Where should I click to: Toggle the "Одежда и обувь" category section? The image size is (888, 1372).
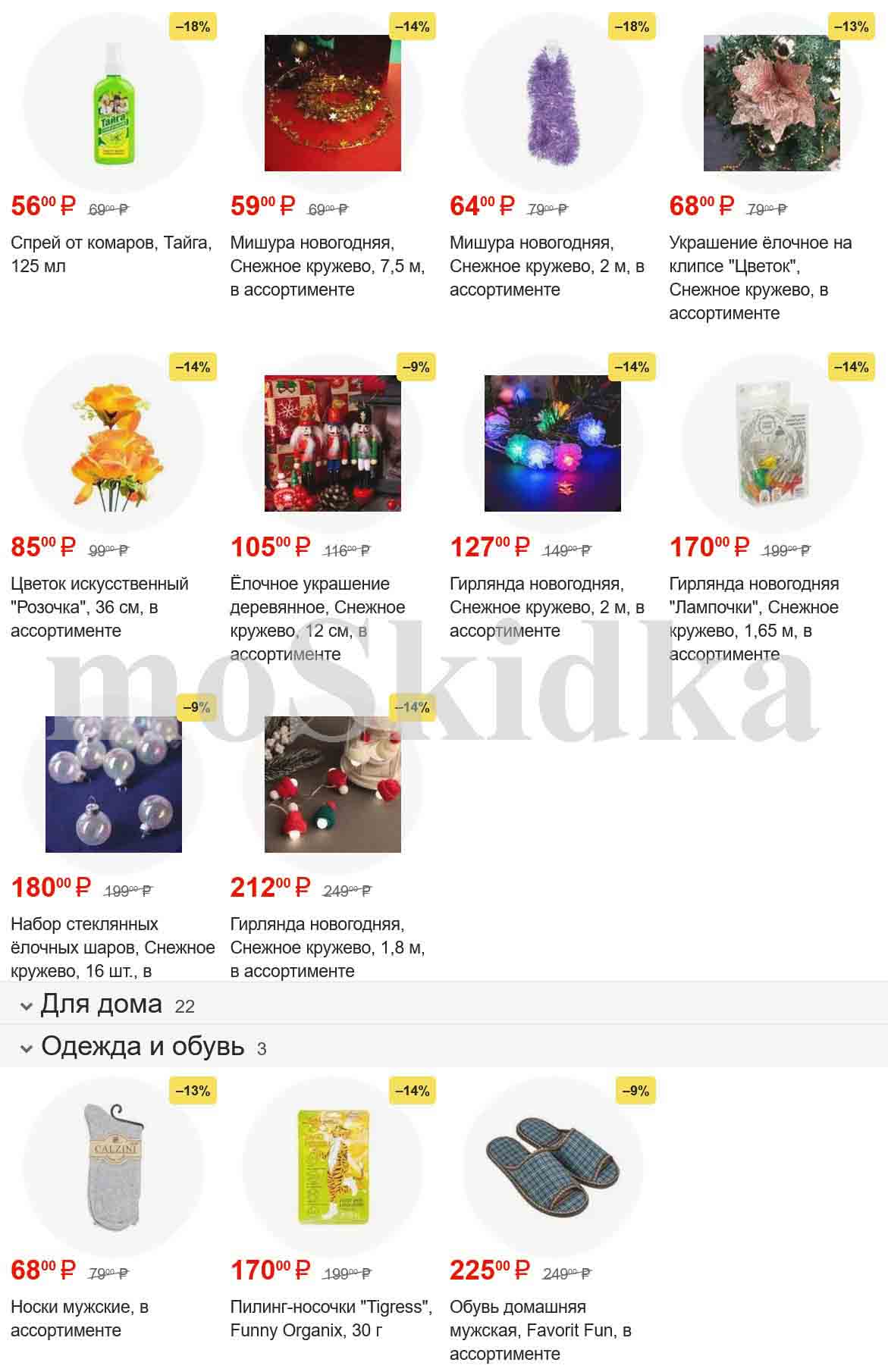[143, 1047]
